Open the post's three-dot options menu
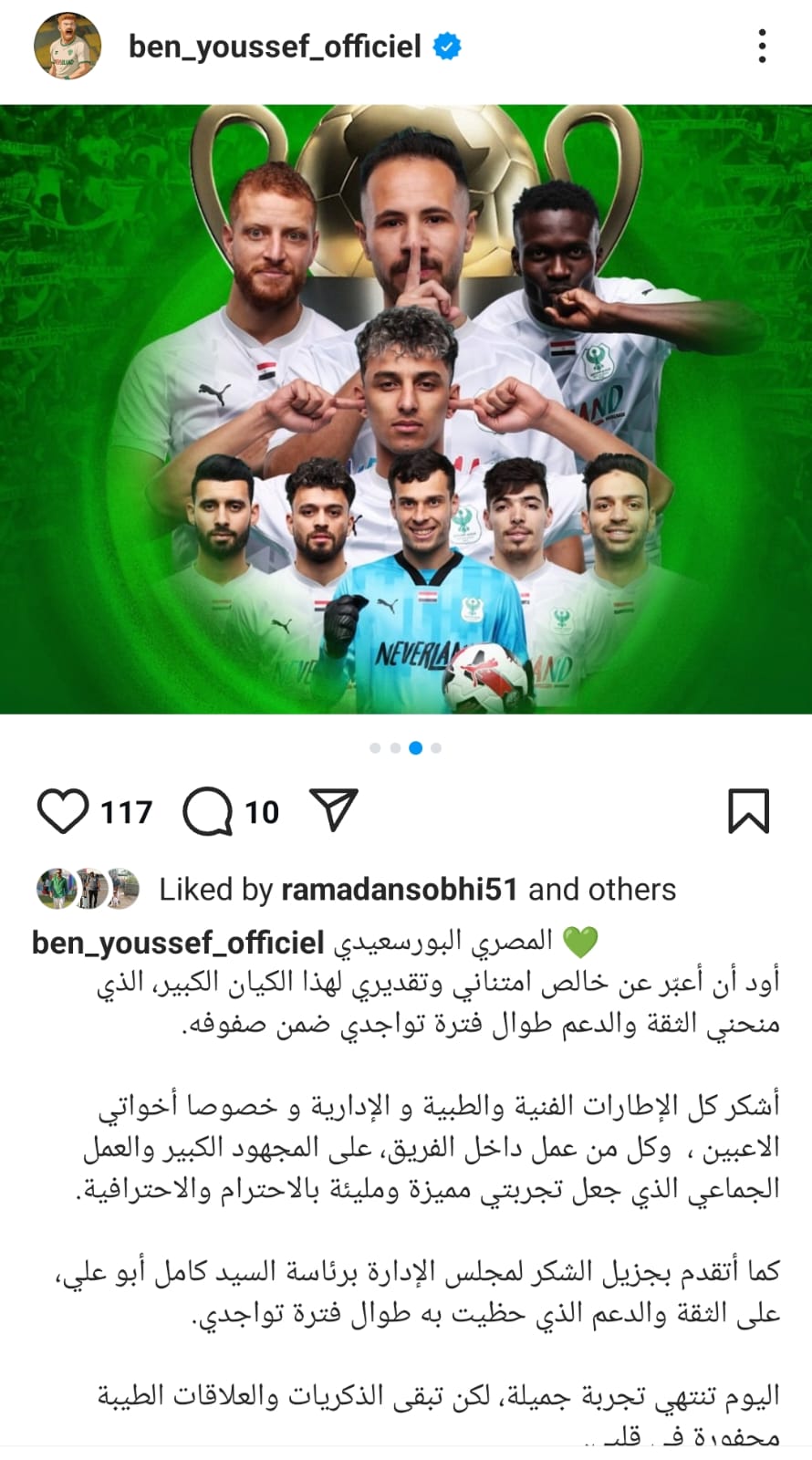 point(761,46)
